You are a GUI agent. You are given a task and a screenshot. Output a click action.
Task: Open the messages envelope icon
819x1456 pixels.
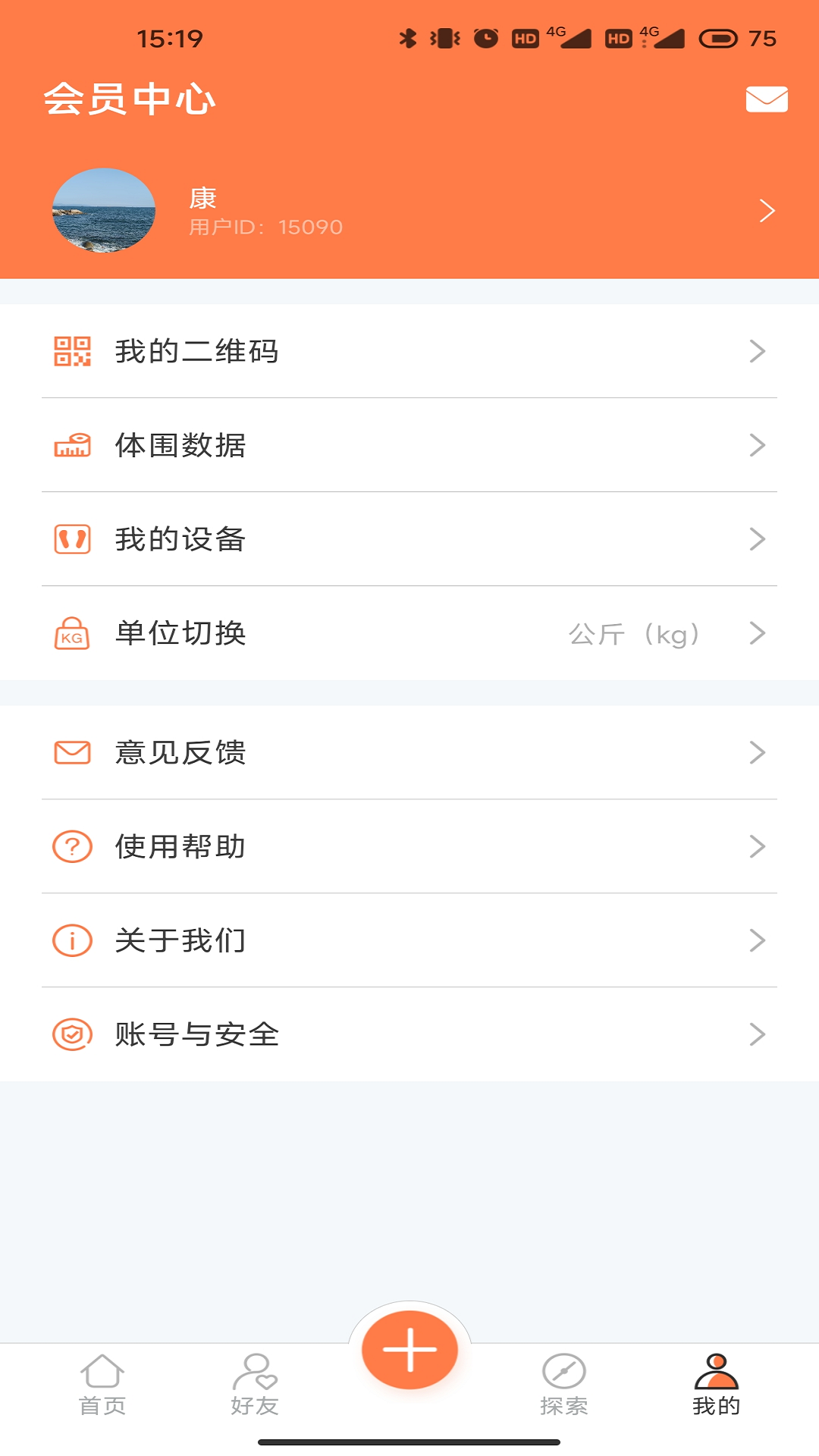[766, 98]
